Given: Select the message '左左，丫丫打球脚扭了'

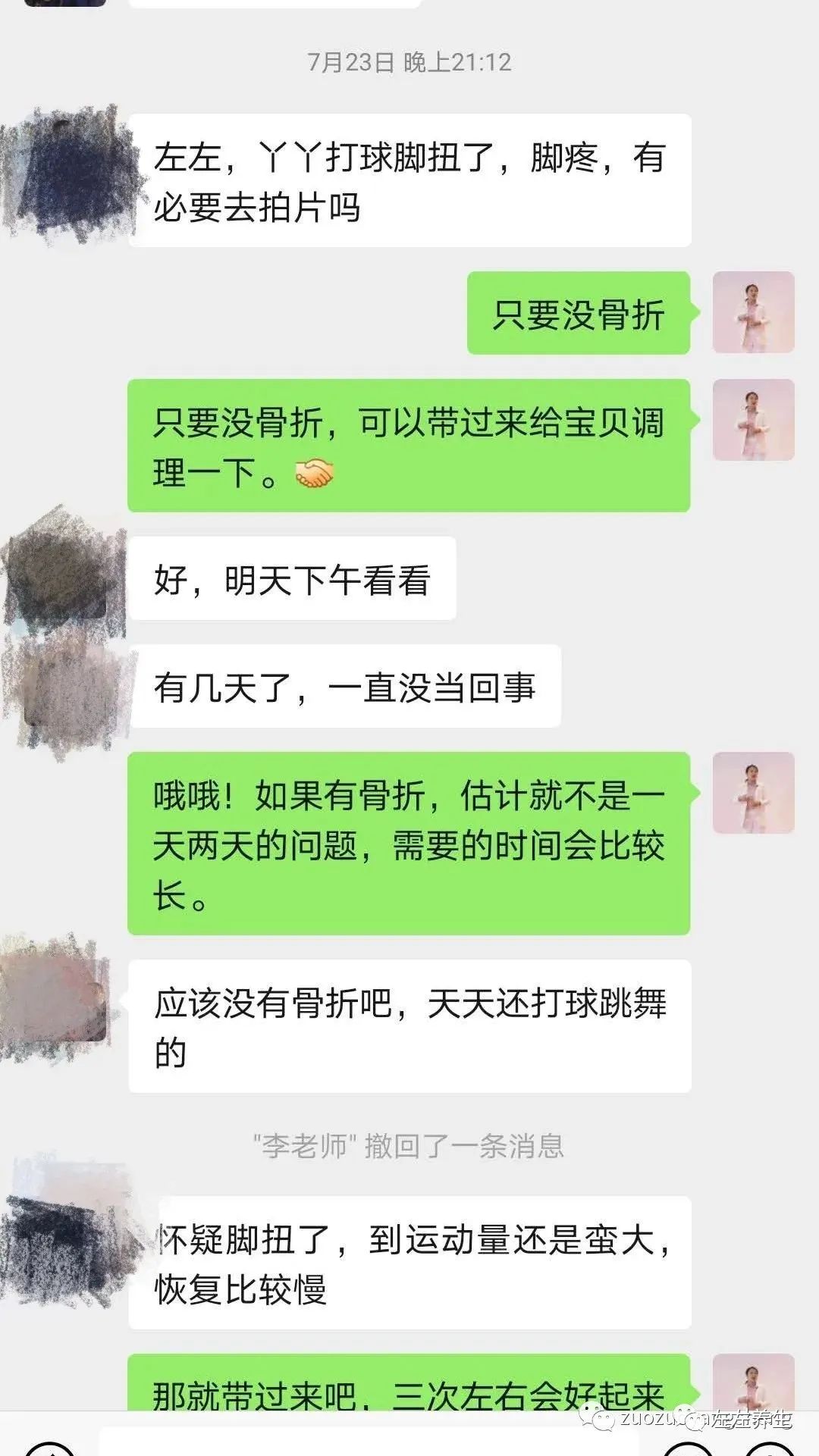Looking at the screenshot, I should tap(409, 182).
